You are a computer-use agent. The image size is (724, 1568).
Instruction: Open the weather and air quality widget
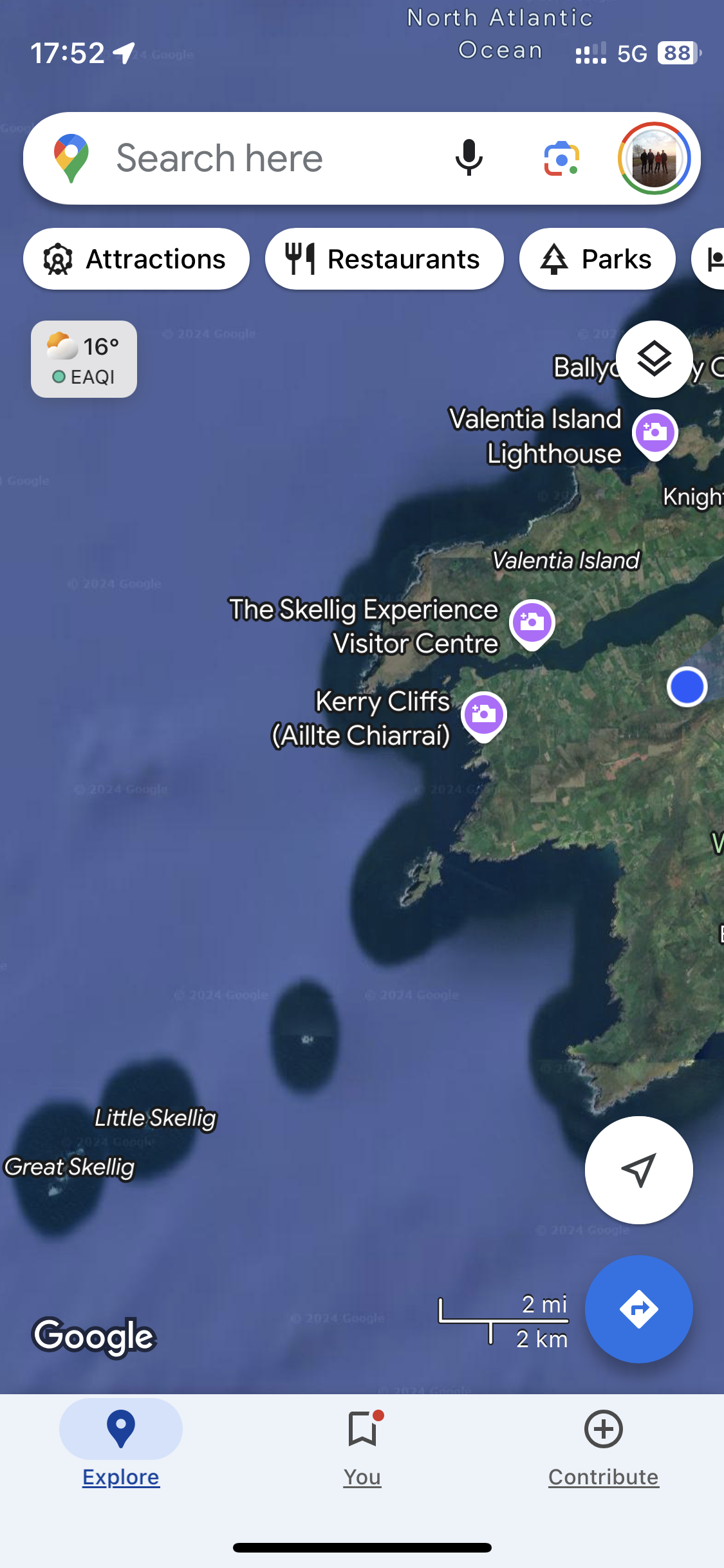pos(84,359)
